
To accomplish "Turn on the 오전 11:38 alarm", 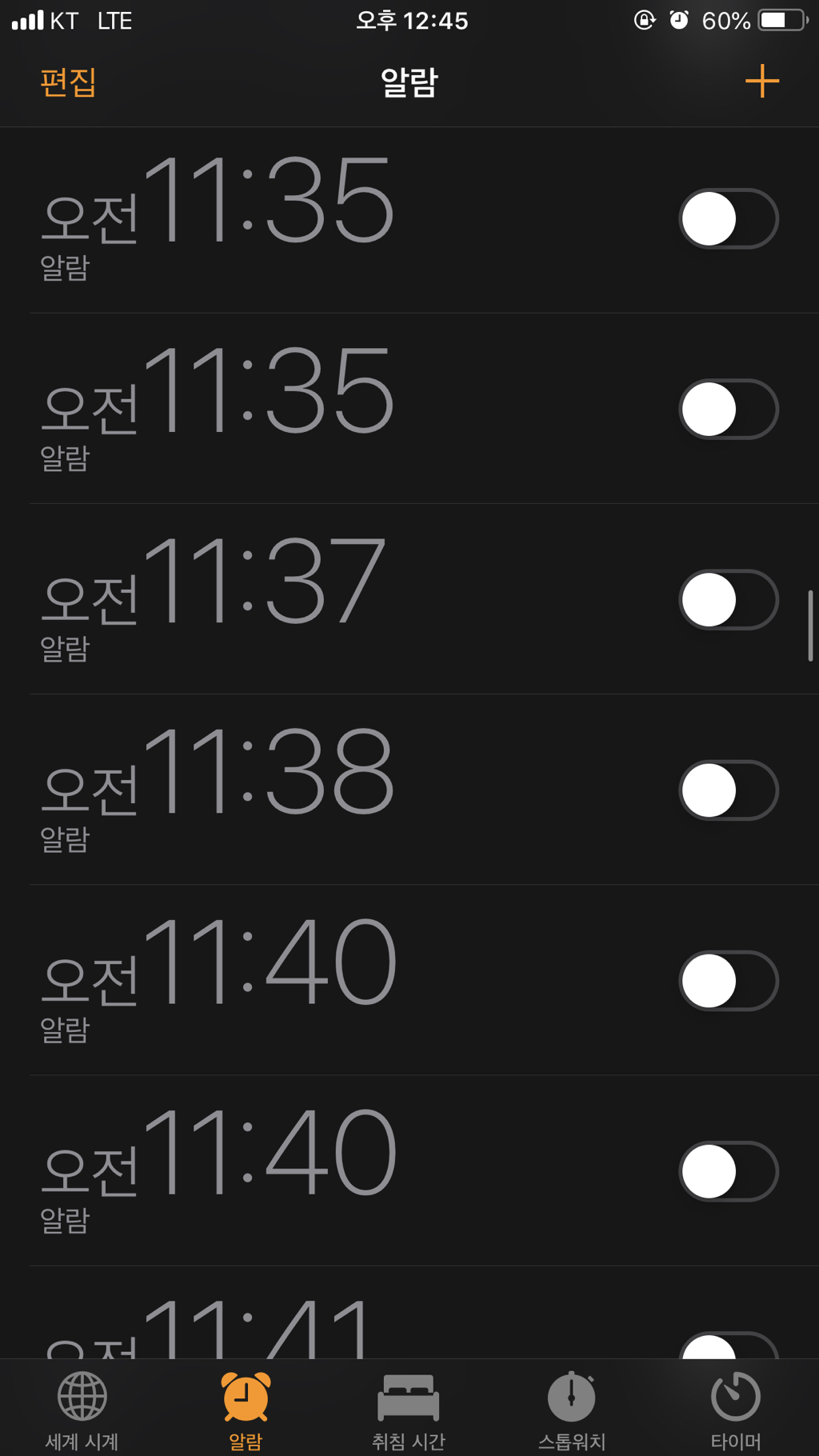I will coord(729,790).
